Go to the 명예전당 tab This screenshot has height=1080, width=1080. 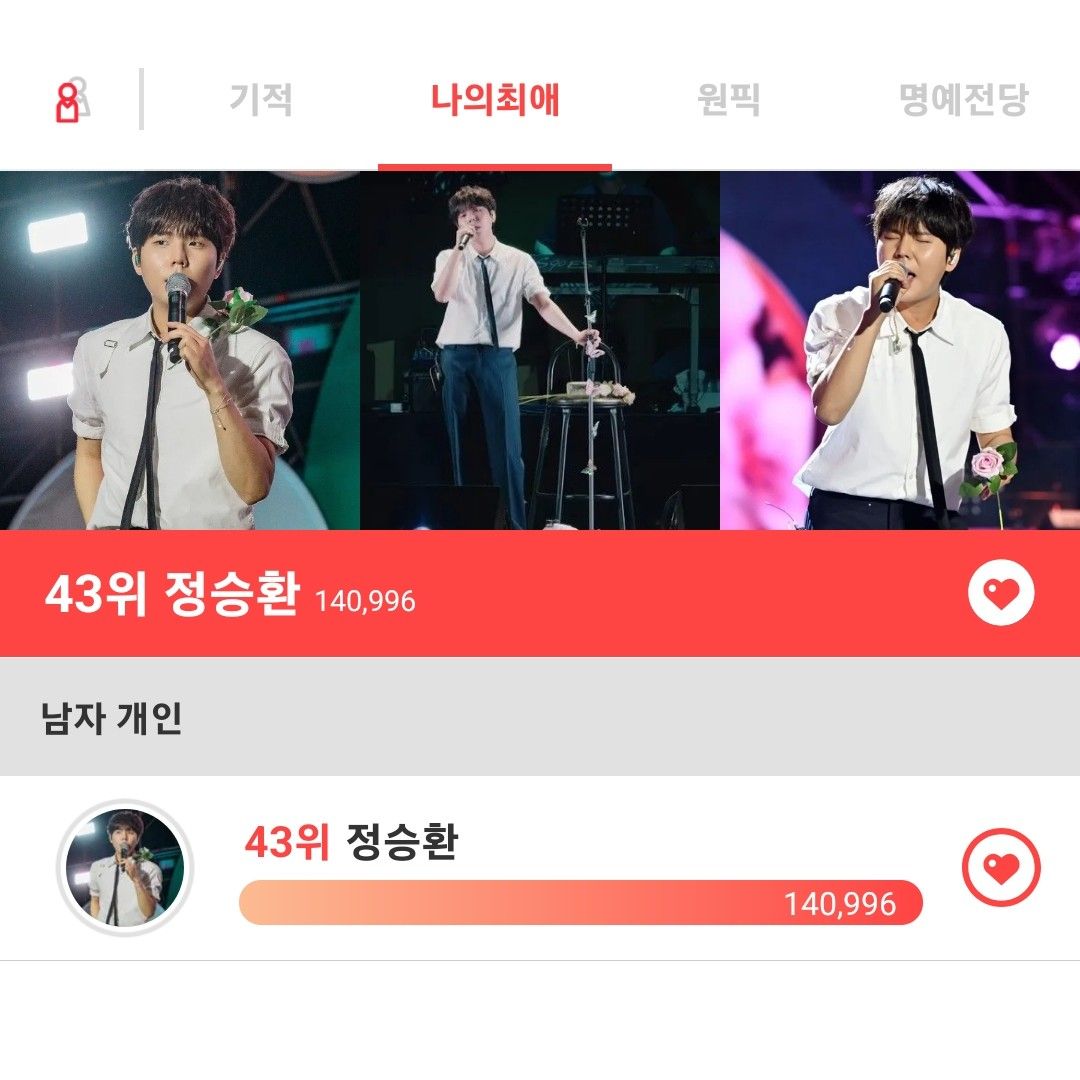click(963, 100)
